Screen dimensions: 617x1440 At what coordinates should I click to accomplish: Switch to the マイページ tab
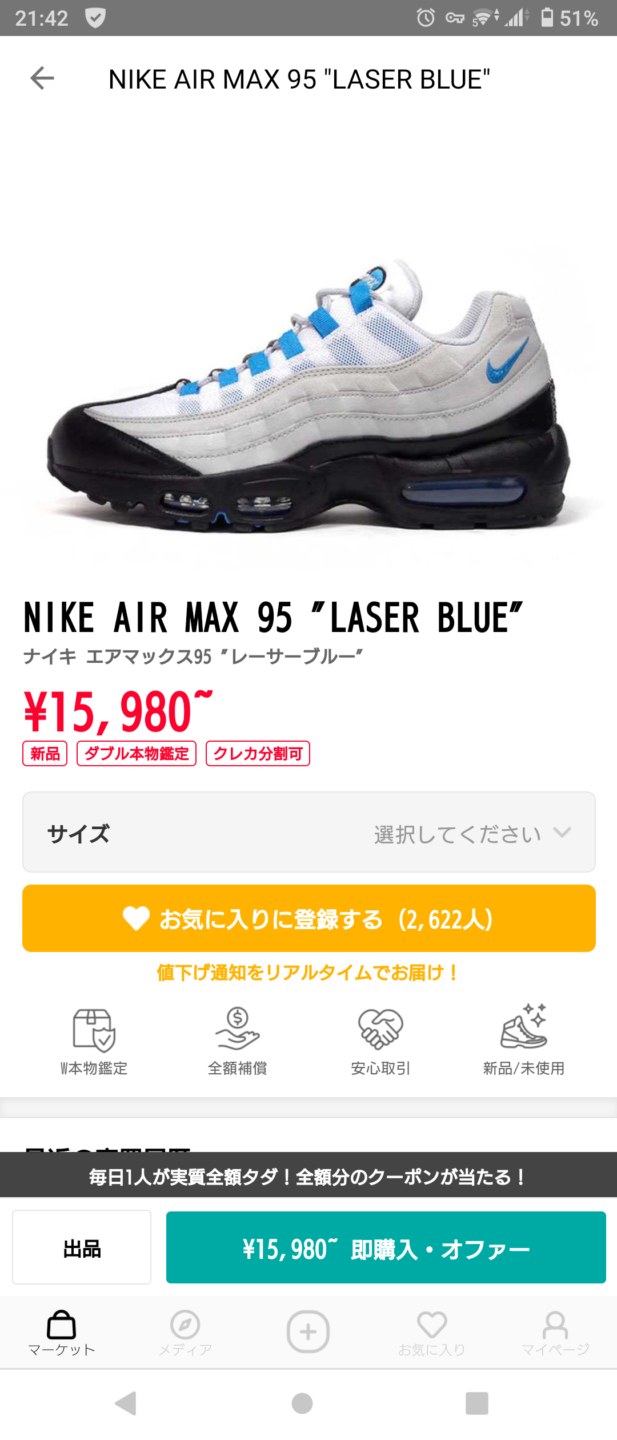pos(554,1332)
